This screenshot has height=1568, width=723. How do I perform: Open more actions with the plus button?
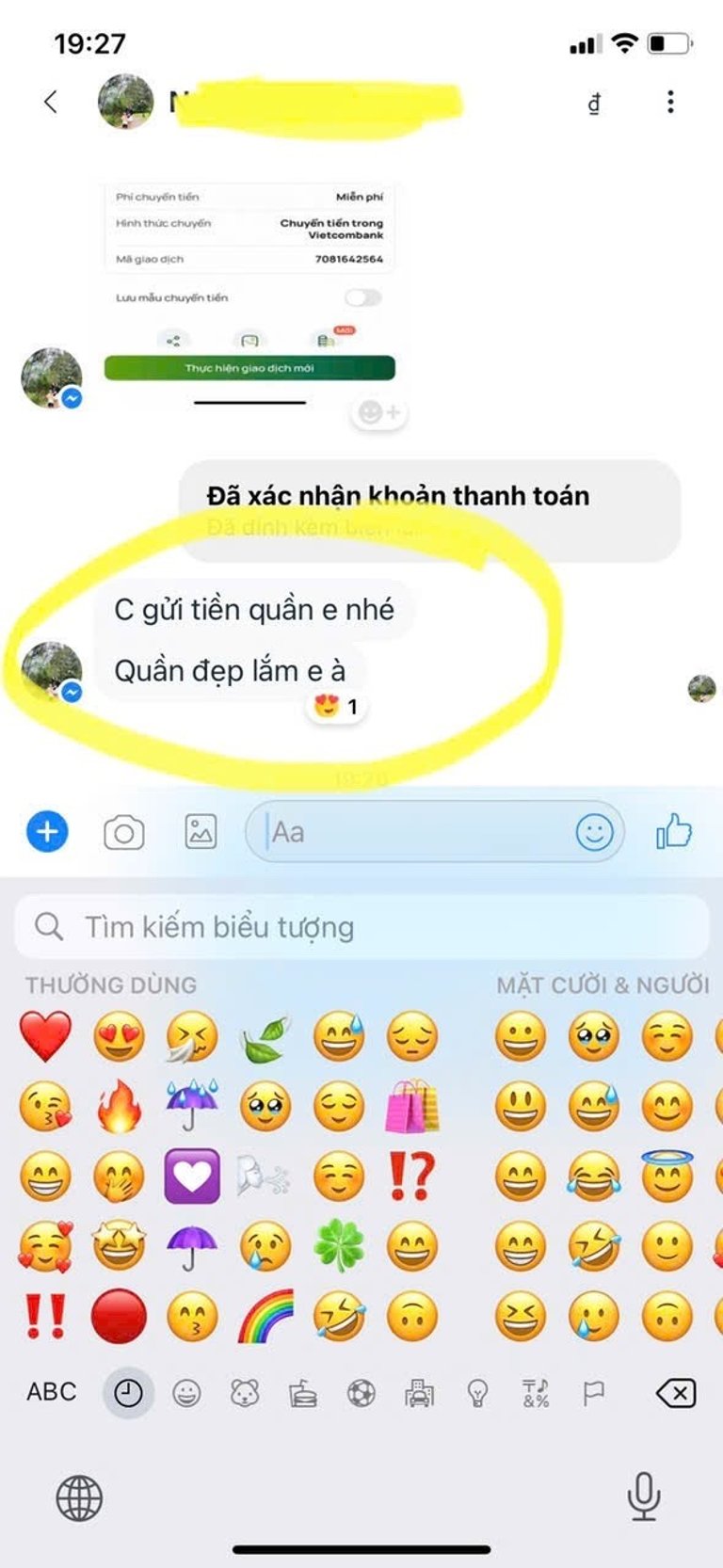[47, 832]
